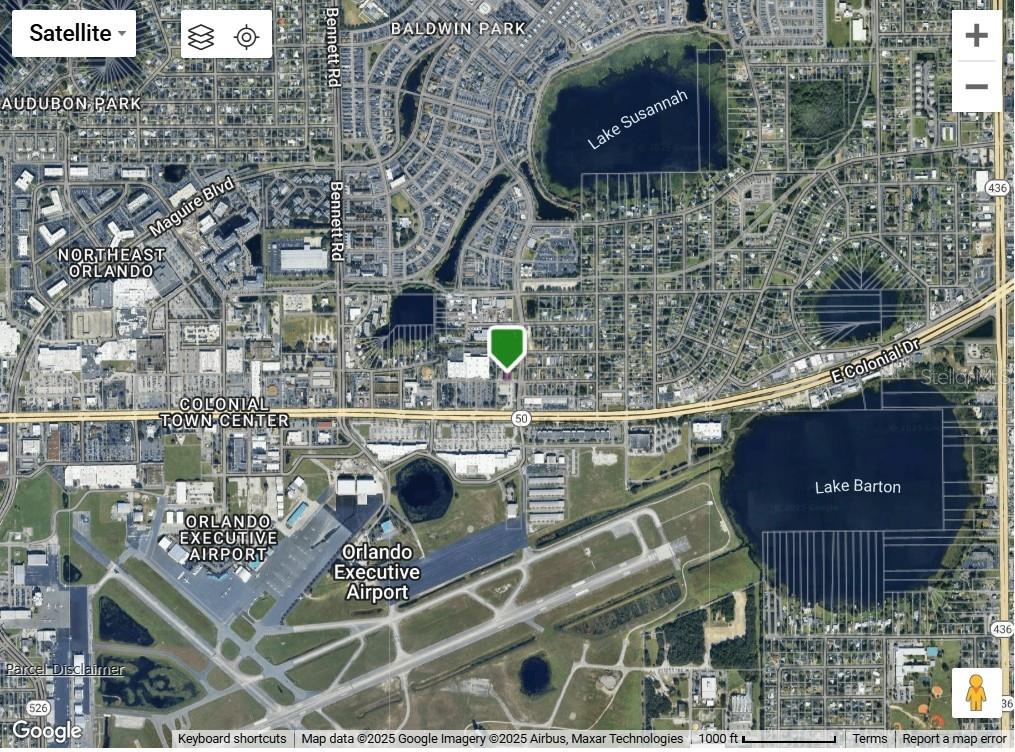Zoom in with the plus button
Image resolution: width=1015 pixels, height=752 pixels.
pos(976,36)
